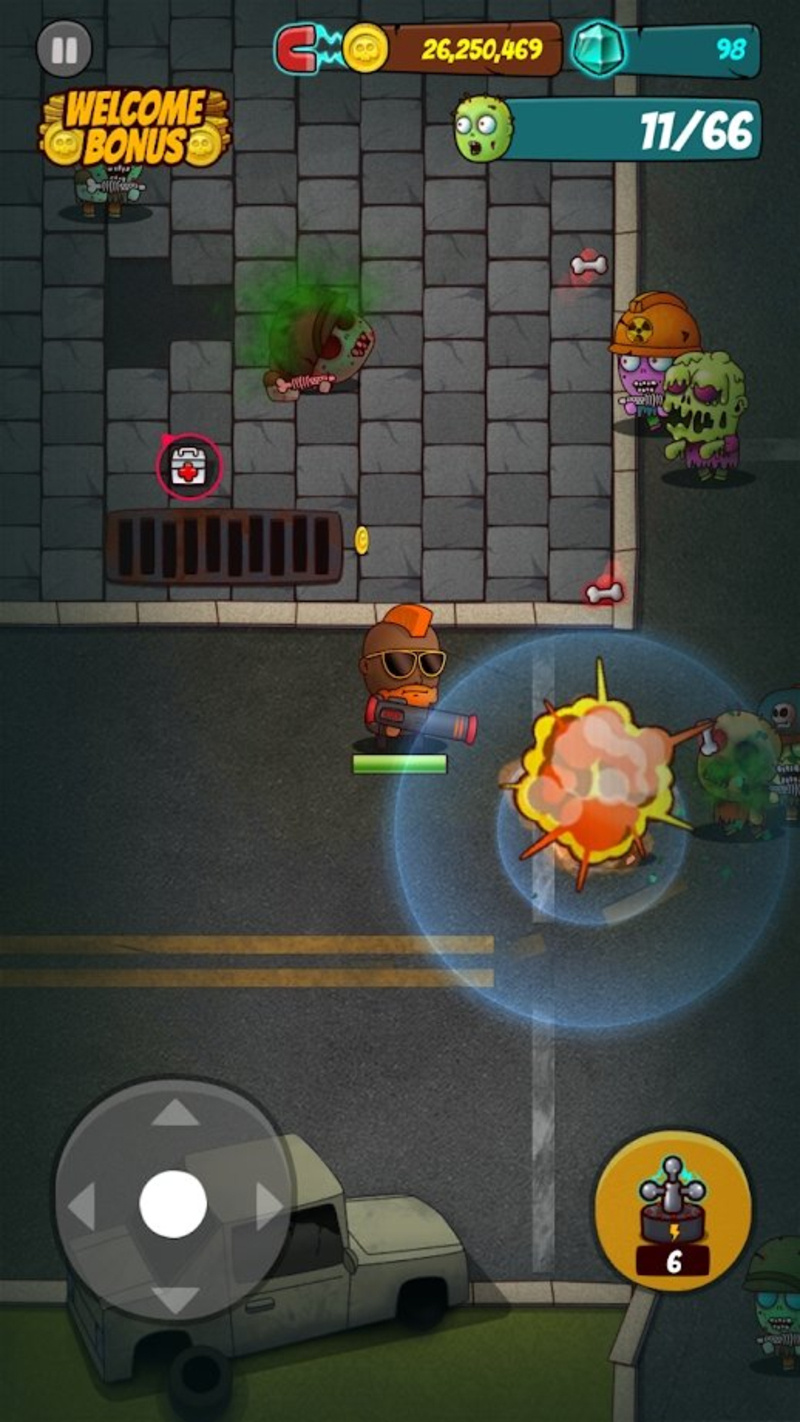The height and width of the screenshot is (1422, 800).
Task: Pause the game
Action: pyautogui.click(x=64, y=49)
